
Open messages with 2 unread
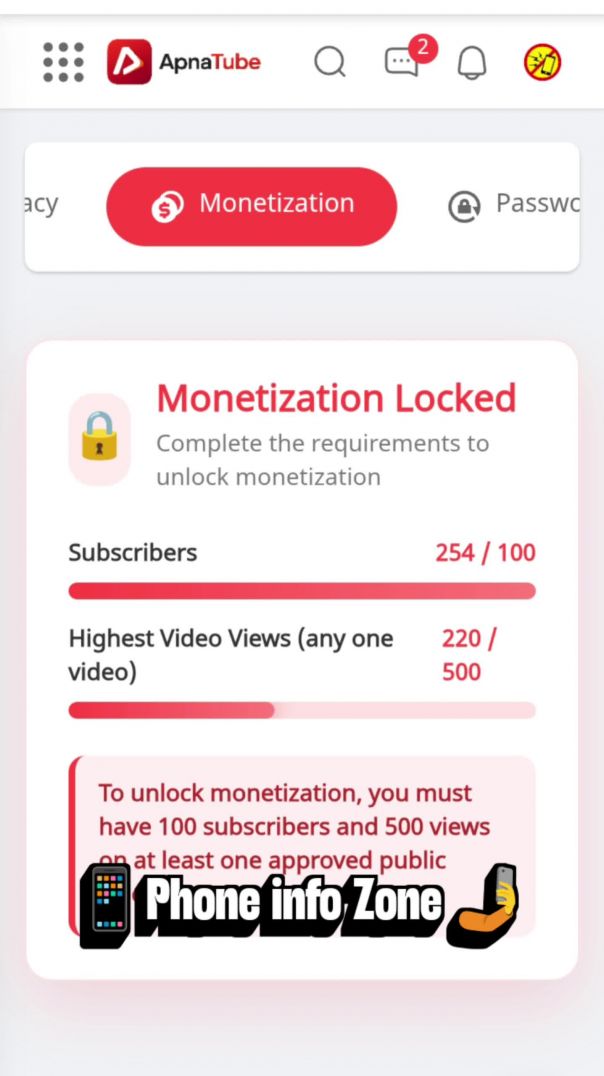403,62
